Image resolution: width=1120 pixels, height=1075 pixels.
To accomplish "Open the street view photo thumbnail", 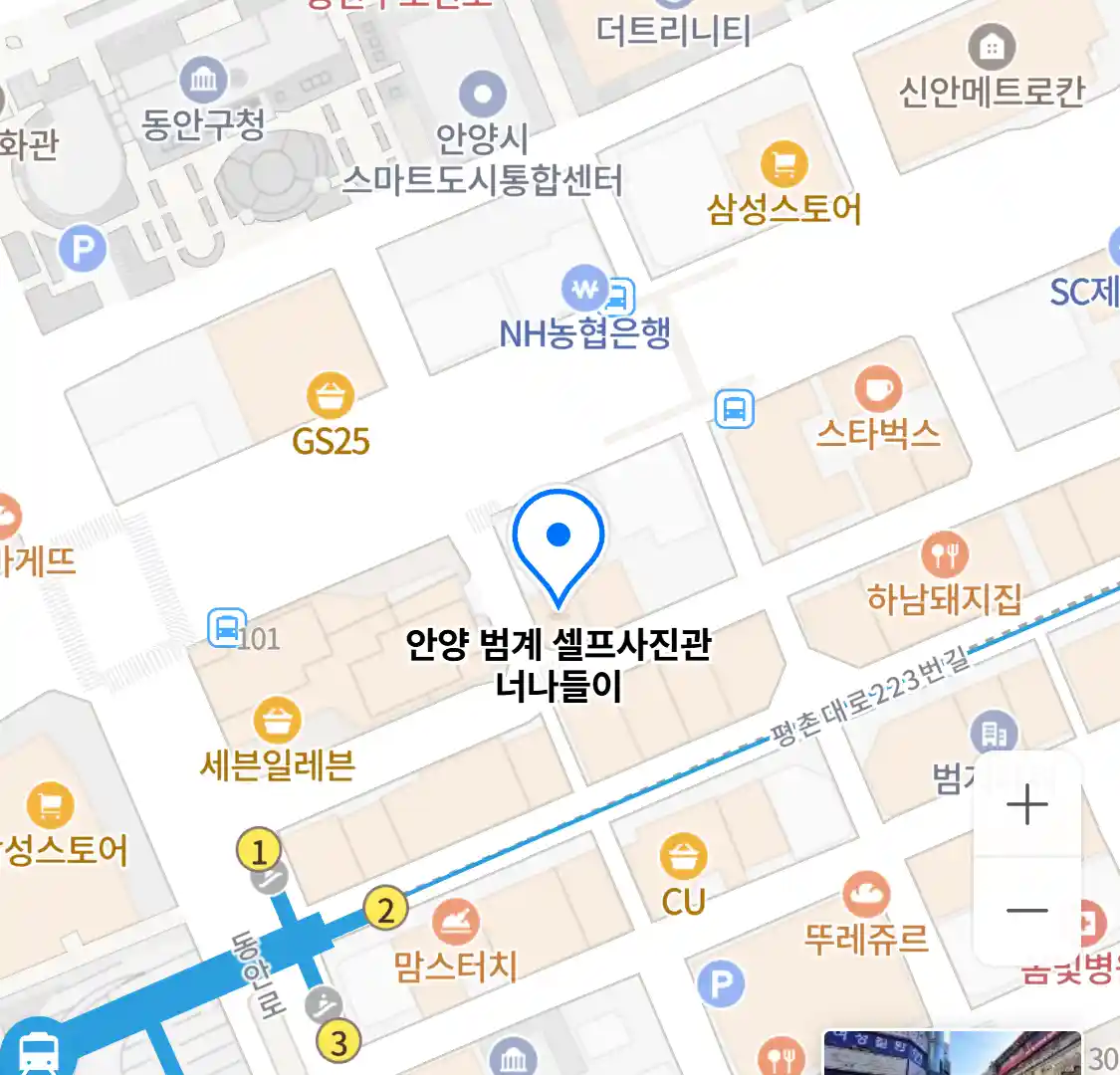I will click(x=951, y=1054).
